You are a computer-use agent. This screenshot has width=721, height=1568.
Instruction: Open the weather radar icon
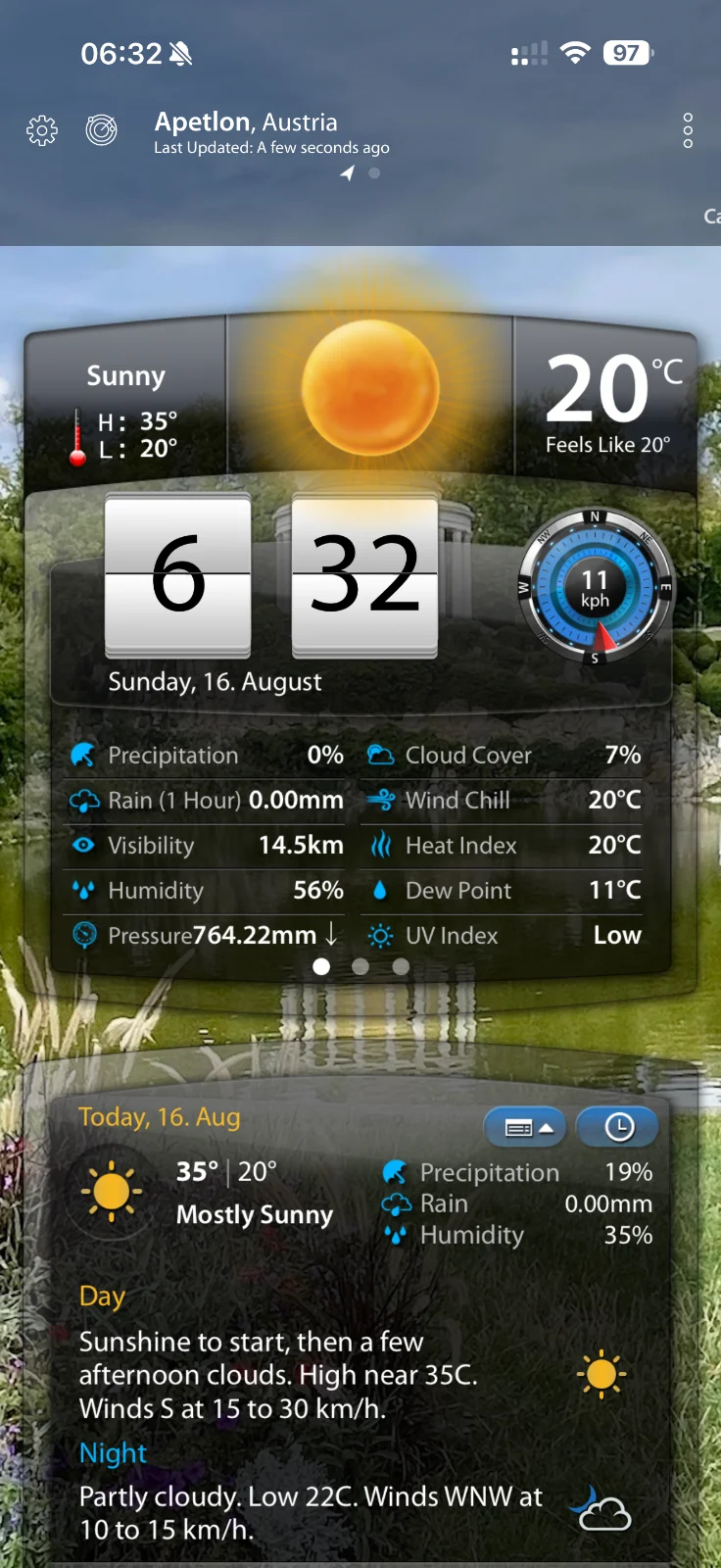click(x=102, y=129)
